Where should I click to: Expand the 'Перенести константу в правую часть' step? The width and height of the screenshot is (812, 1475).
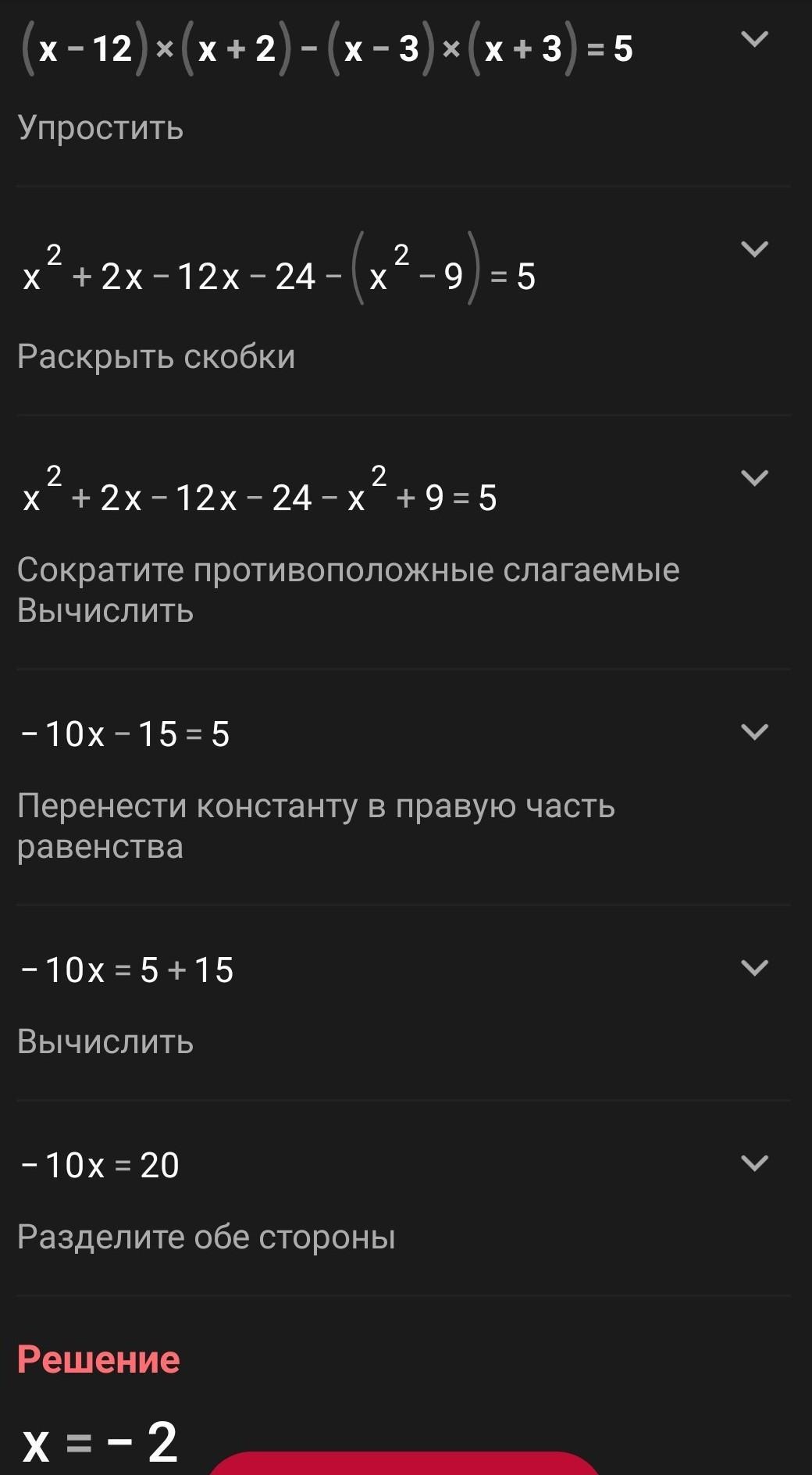(x=754, y=732)
